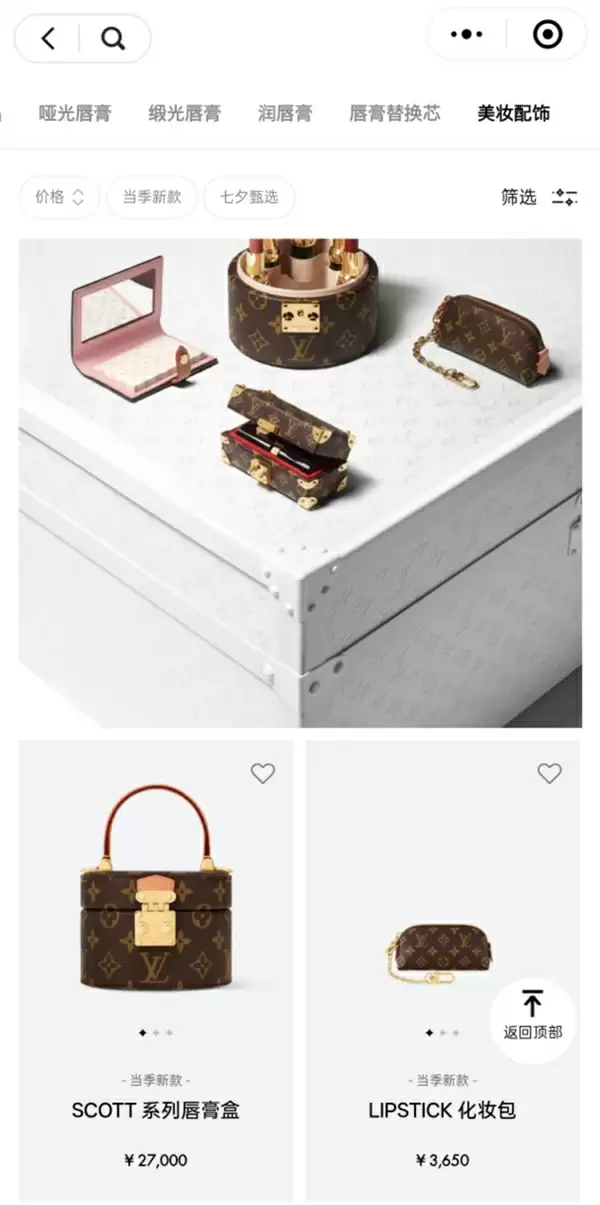Open the search magnifier
Viewport: 600px width, 1205px height.
click(x=114, y=39)
